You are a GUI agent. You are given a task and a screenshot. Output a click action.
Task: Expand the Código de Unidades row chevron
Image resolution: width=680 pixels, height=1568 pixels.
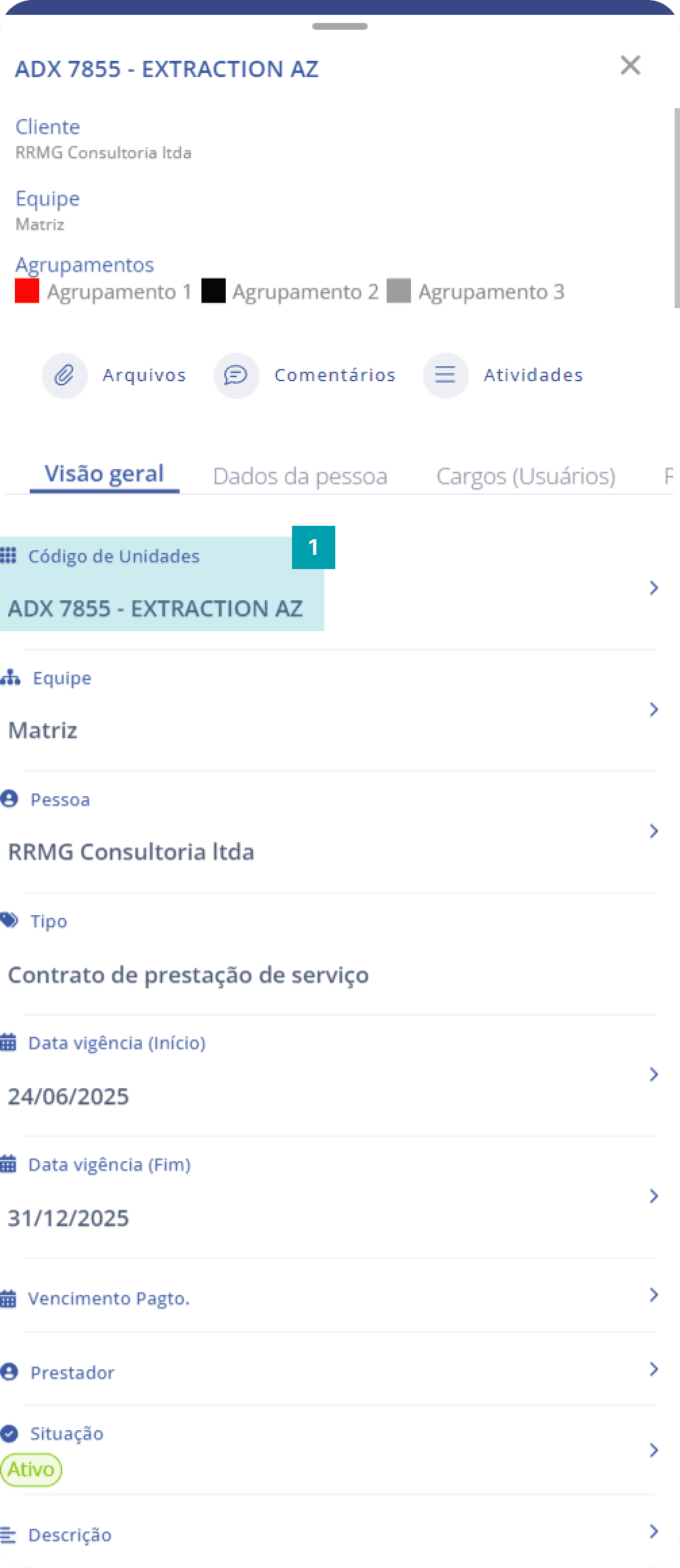(x=653, y=587)
